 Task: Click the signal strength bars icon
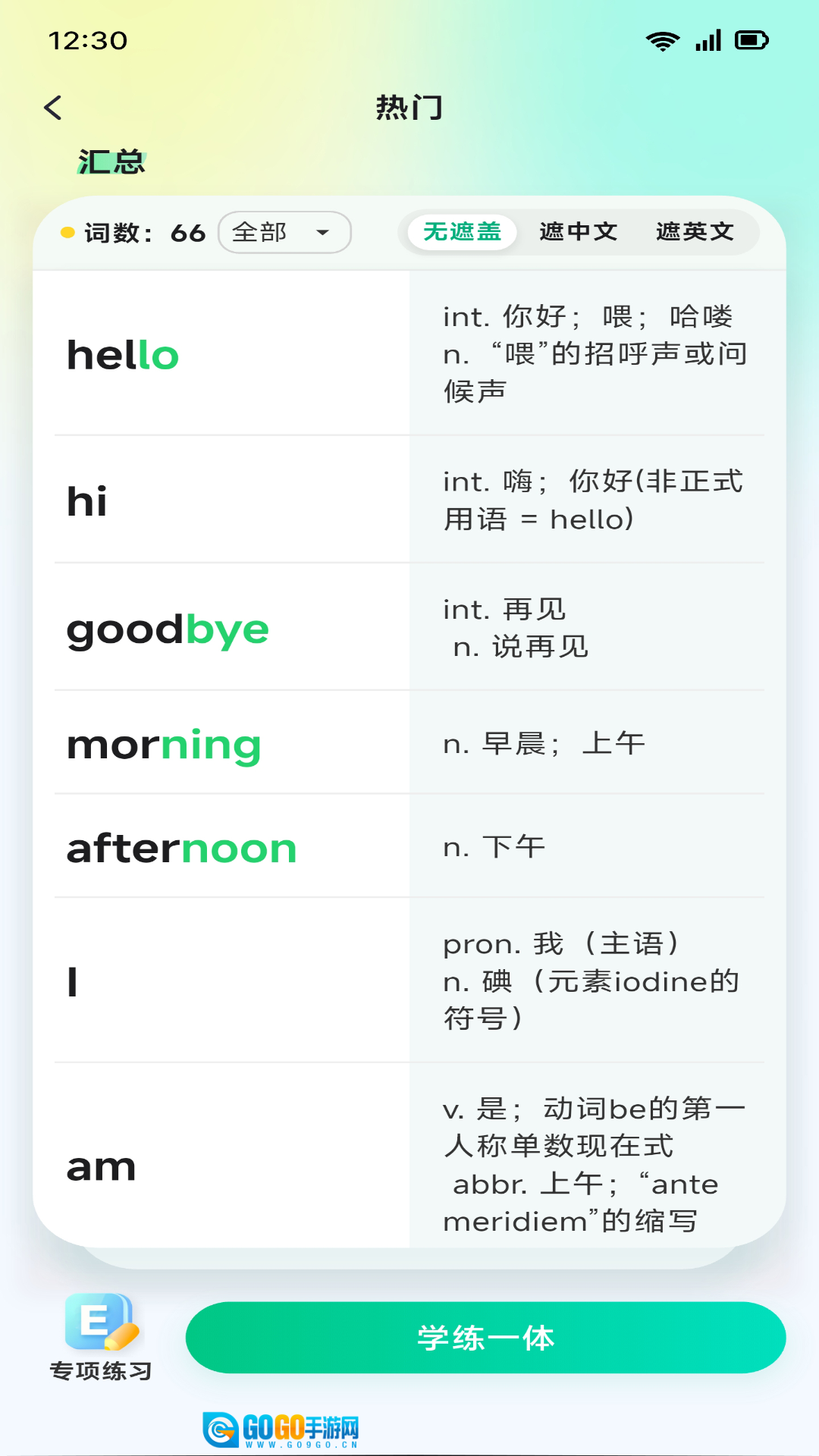click(707, 40)
